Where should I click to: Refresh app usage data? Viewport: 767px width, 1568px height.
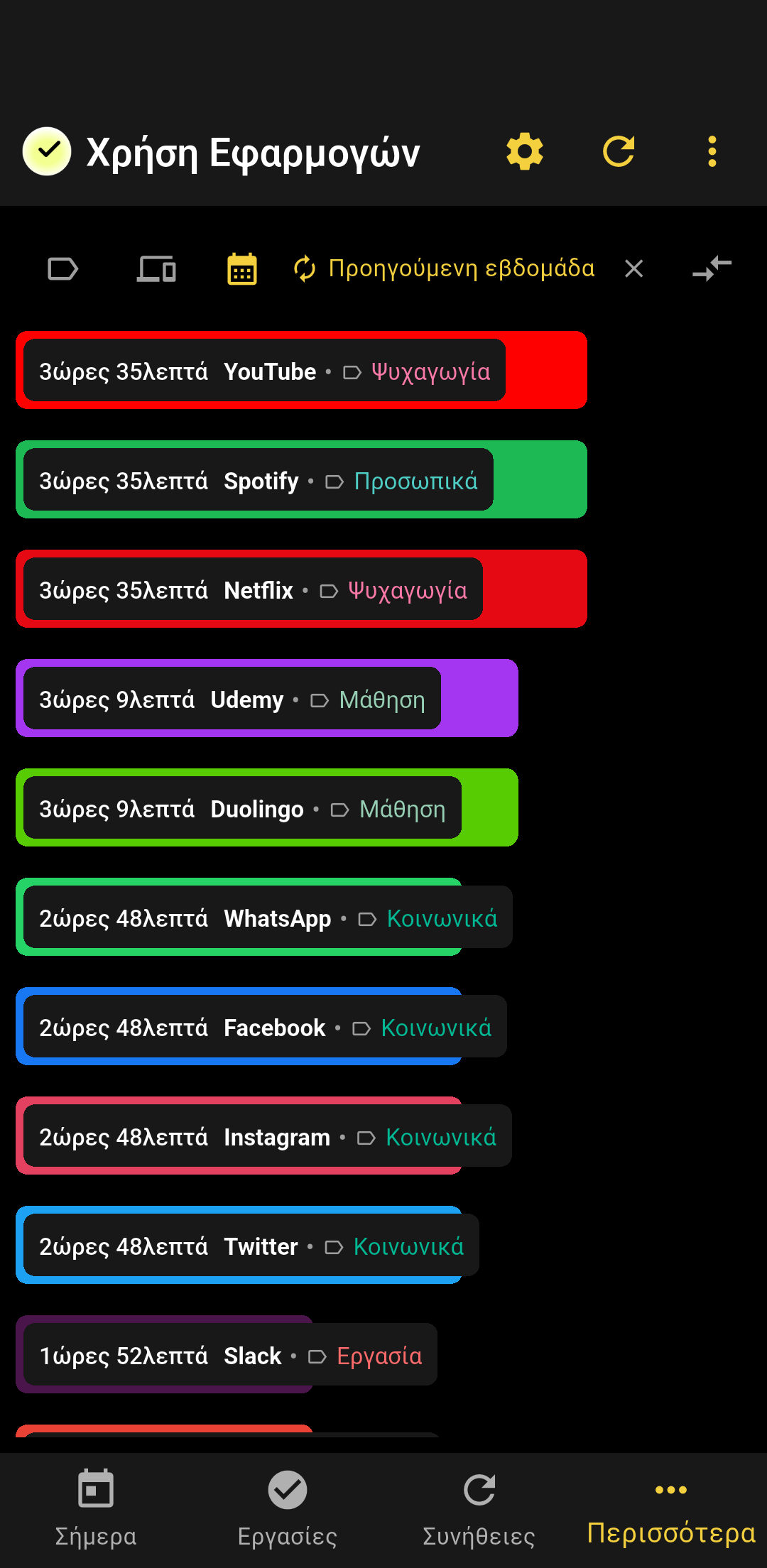coord(619,151)
